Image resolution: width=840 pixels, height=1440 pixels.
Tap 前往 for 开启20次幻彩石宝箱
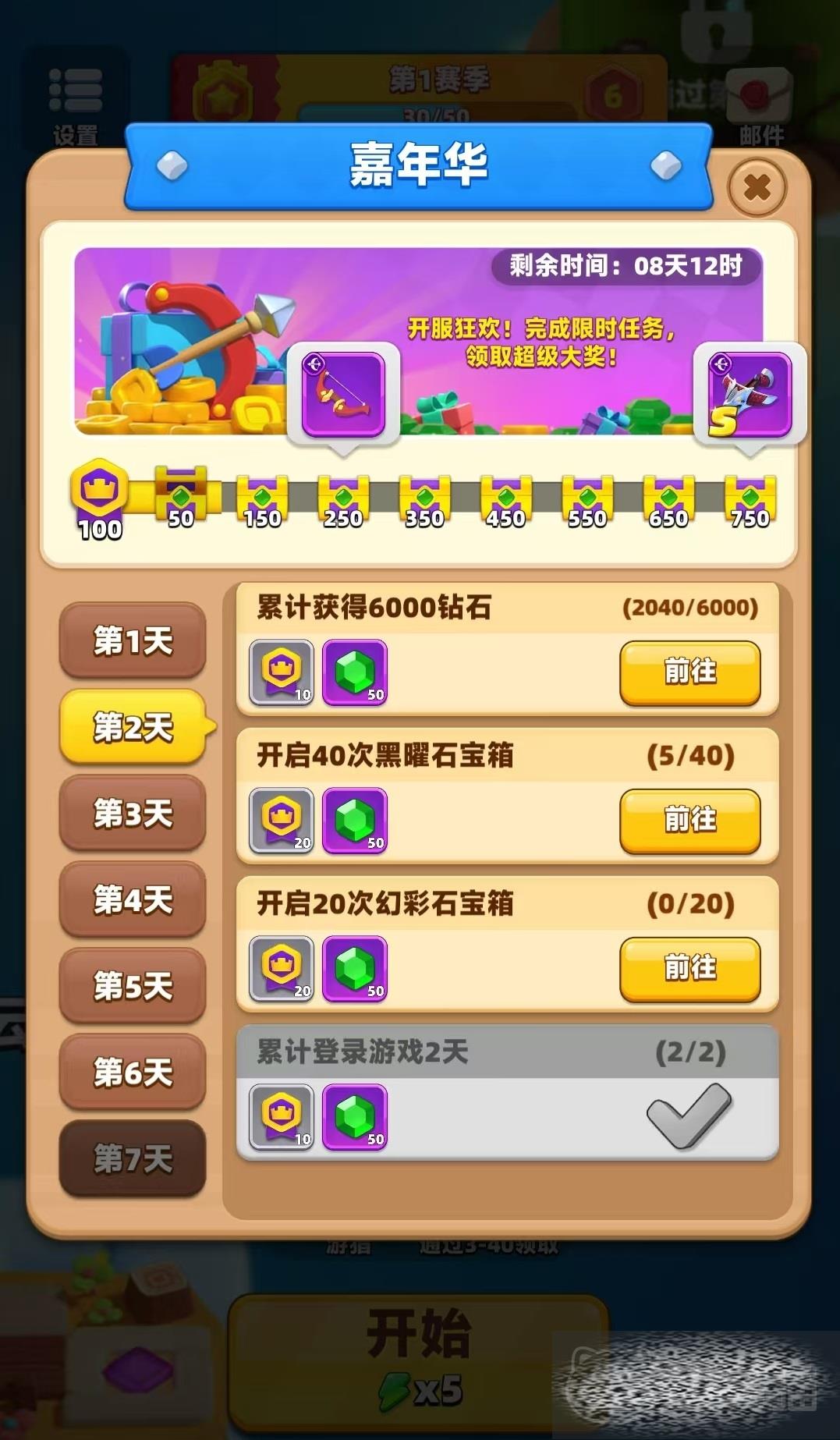pyautogui.click(x=689, y=968)
